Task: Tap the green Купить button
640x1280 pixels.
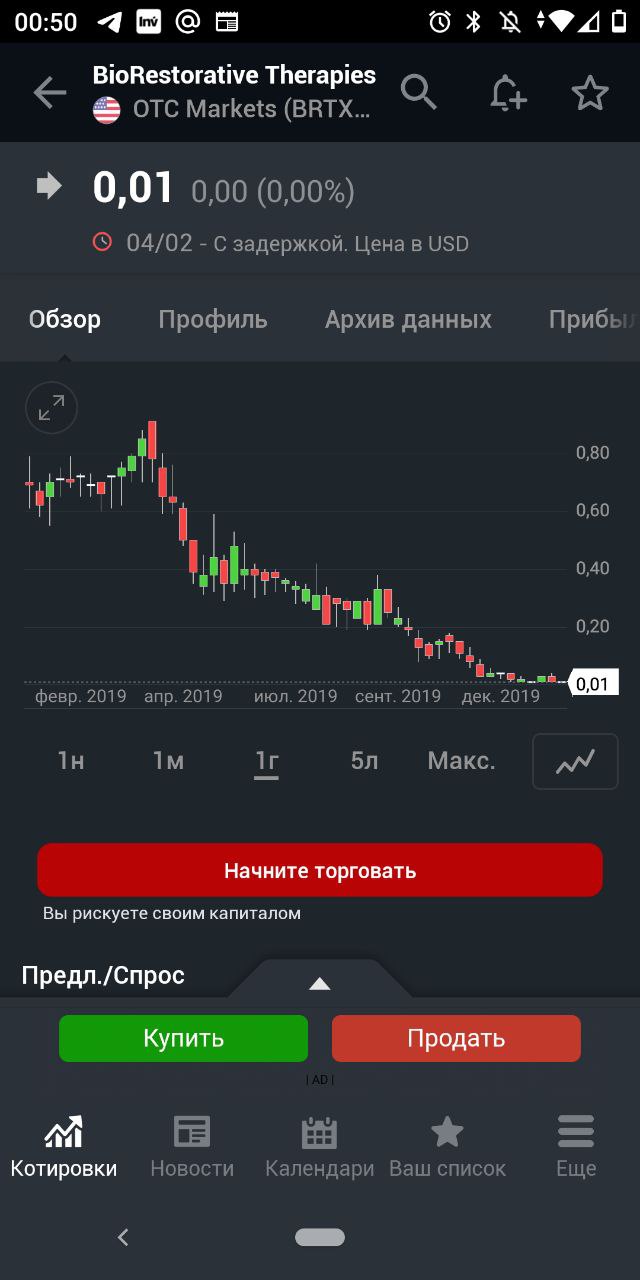Action: pyautogui.click(x=184, y=1038)
